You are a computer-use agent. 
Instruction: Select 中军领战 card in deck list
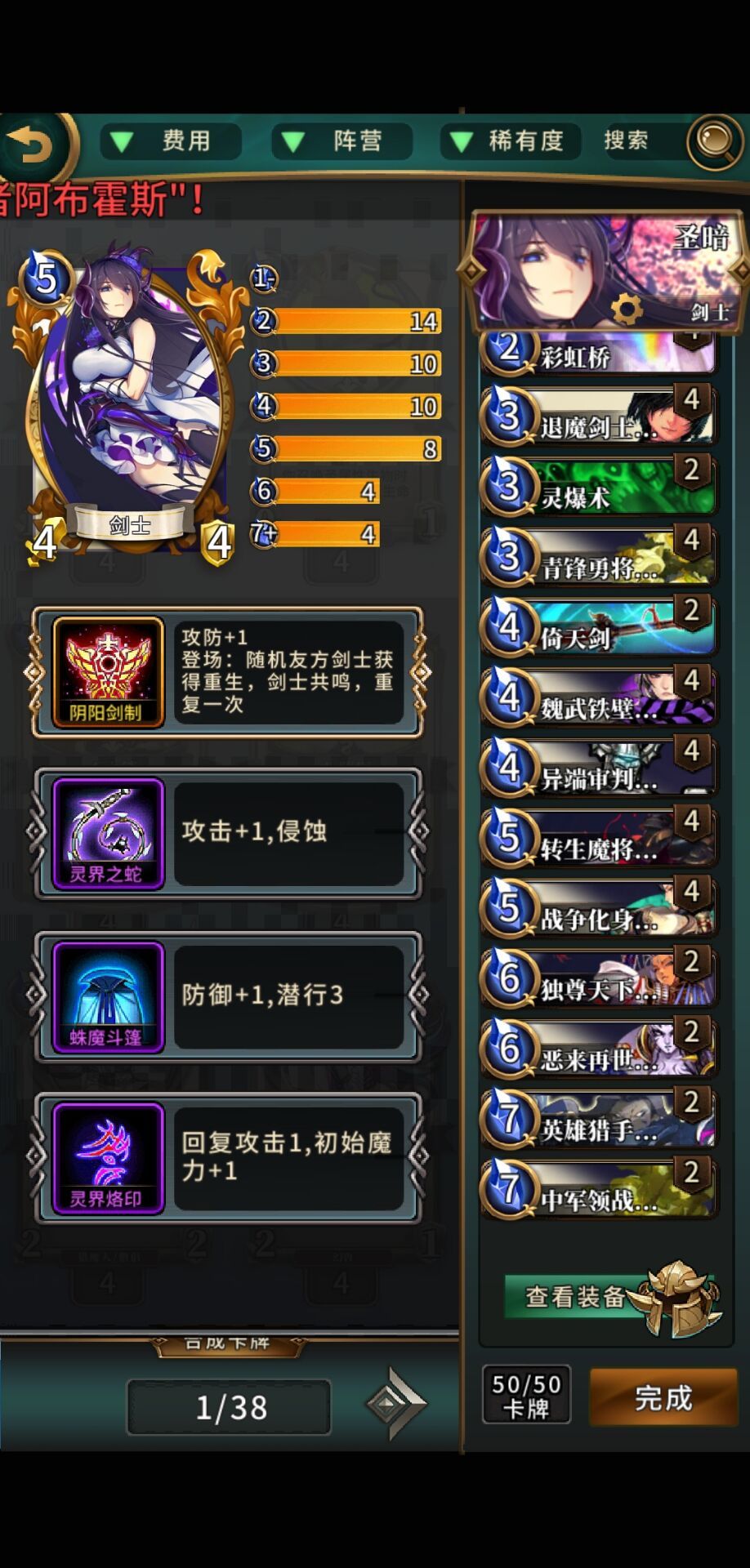(x=598, y=1191)
